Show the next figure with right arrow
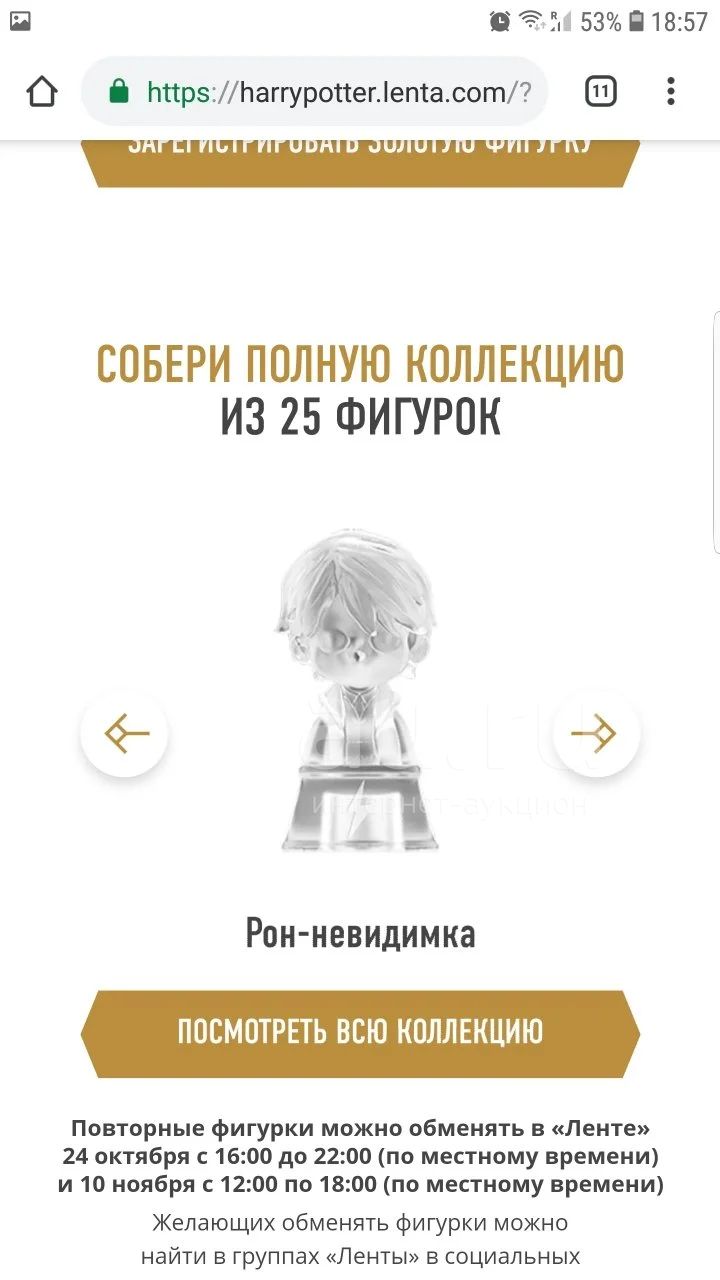 pyautogui.click(x=596, y=735)
